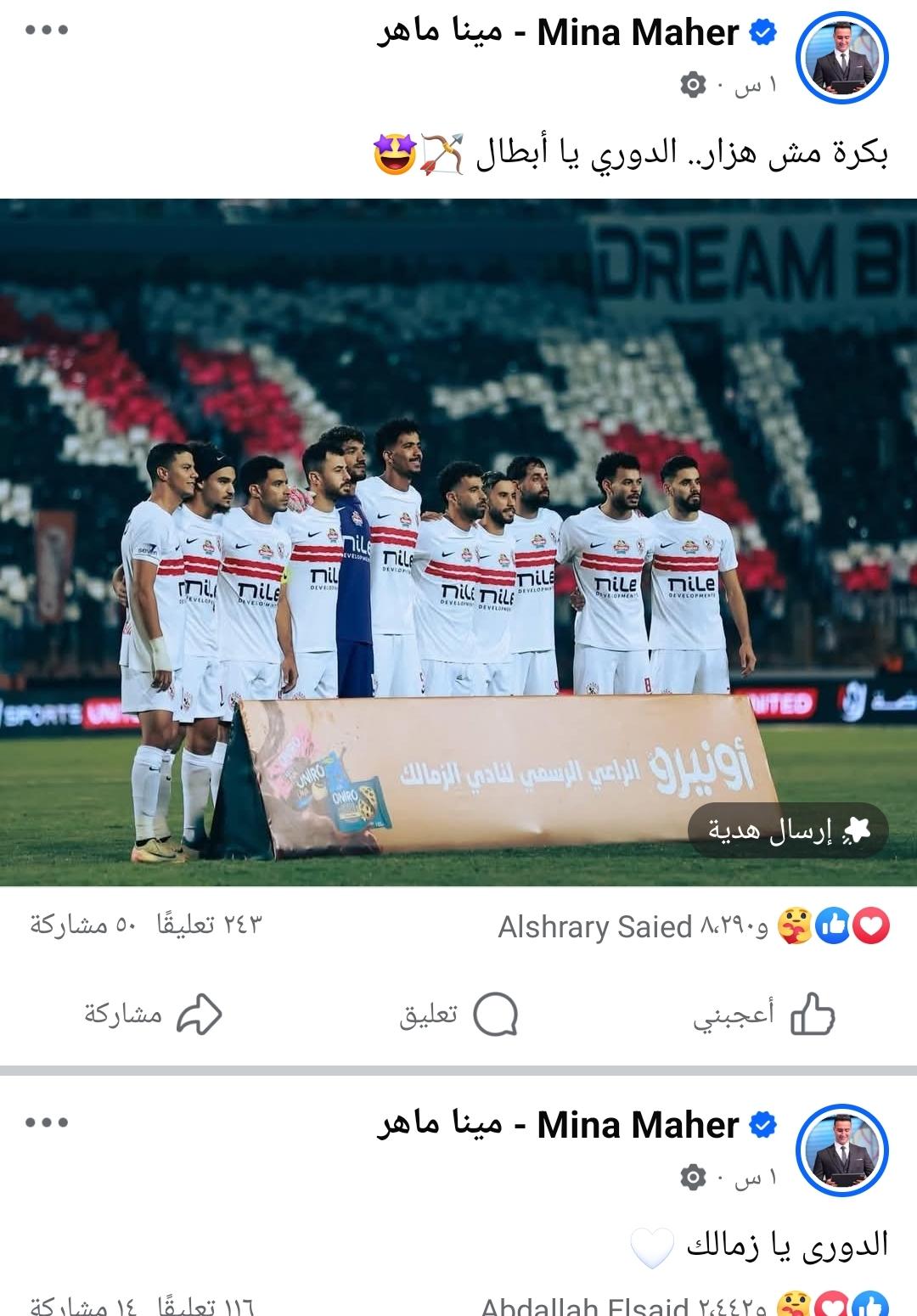The height and width of the screenshot is (1316, 917).
Task: Open the profile picture on the الدورى يا زمالك post
Action: pyautogui.click(x=841, y=1150)
